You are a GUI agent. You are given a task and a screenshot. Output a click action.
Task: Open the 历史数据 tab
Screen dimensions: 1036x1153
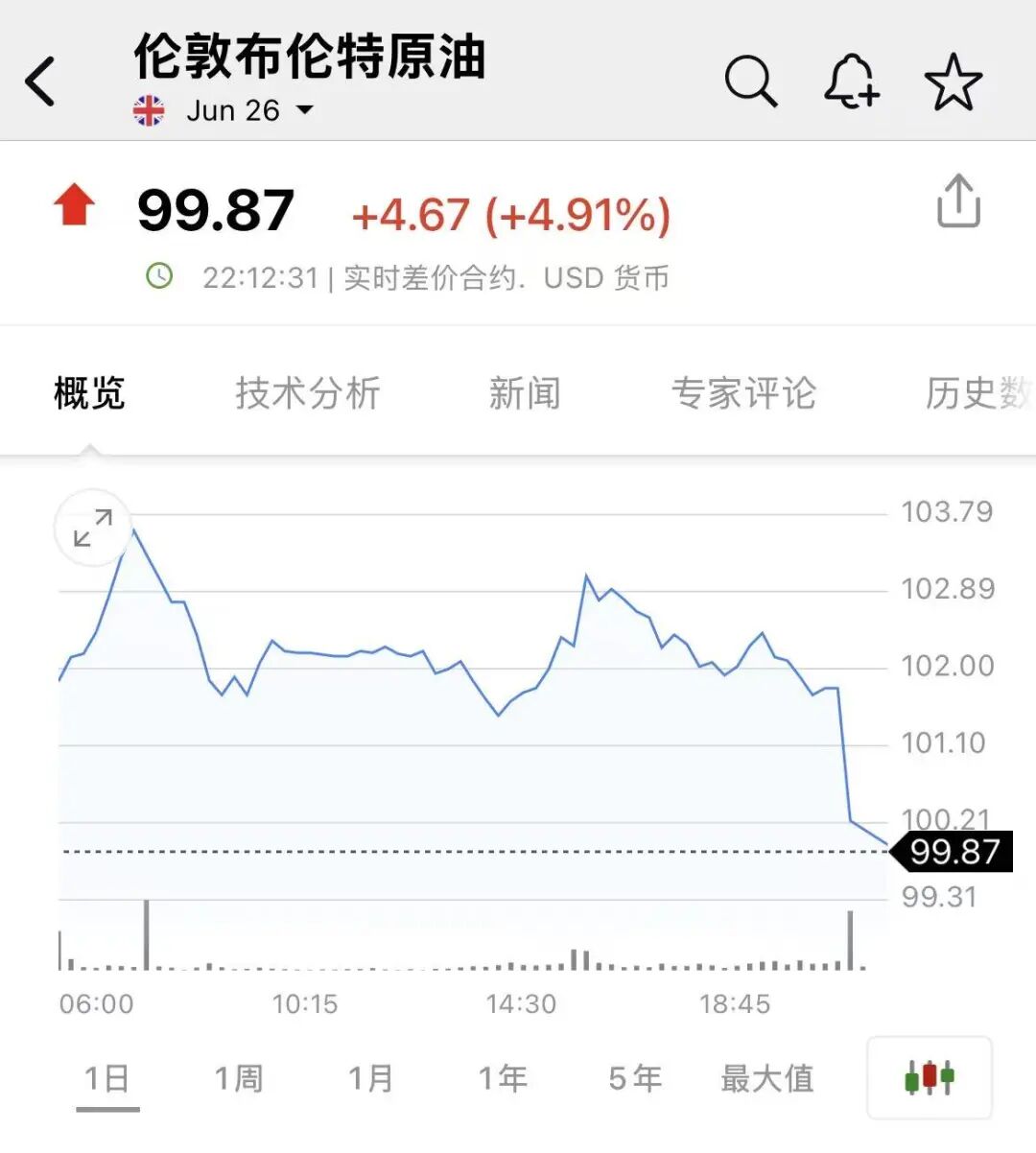coord(978,393)
